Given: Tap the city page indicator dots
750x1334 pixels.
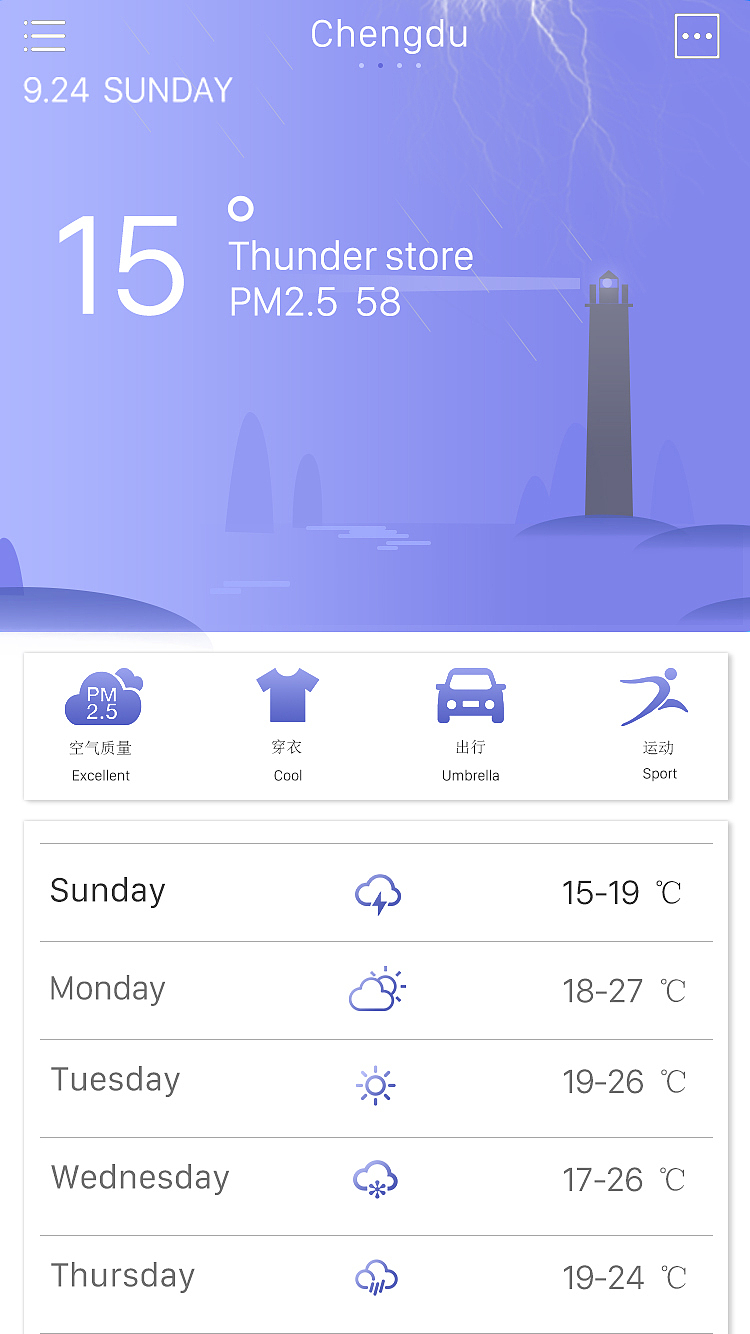Looking at the screenshot, I should coord(390,65).
